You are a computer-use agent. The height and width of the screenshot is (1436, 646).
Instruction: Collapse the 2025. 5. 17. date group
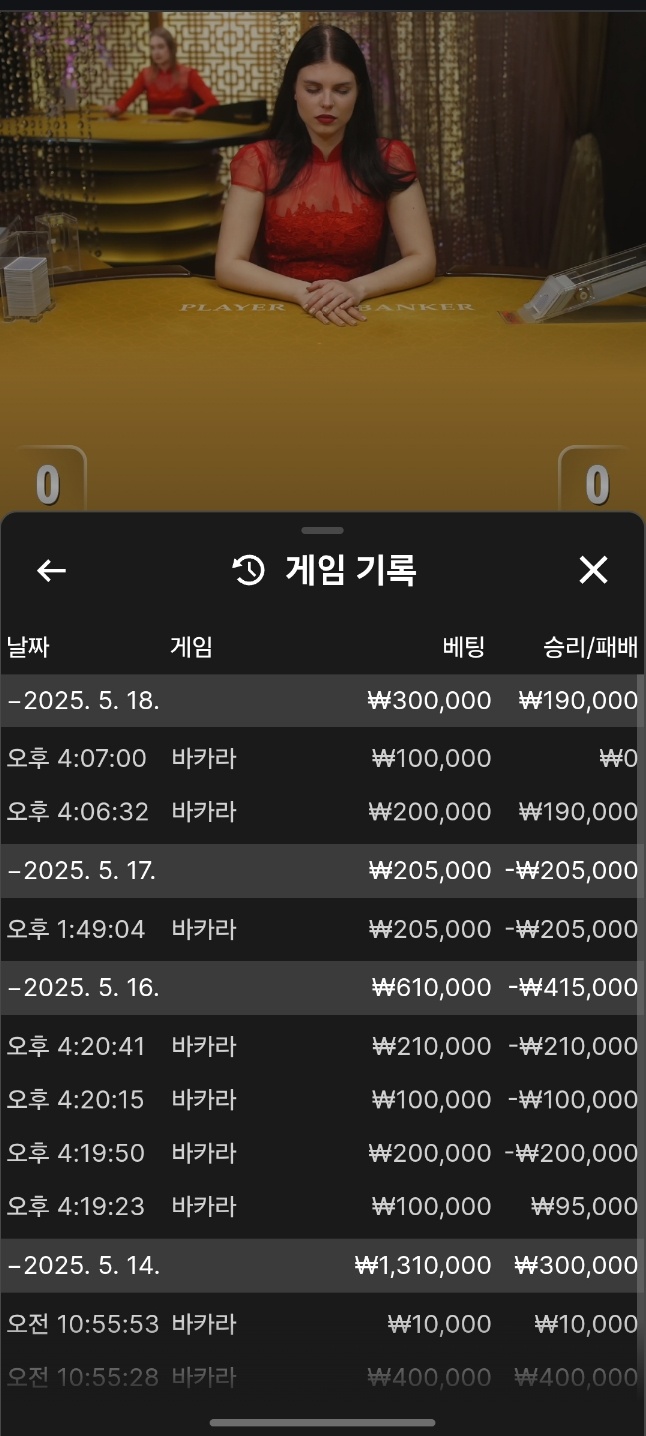tap(320, 870)
